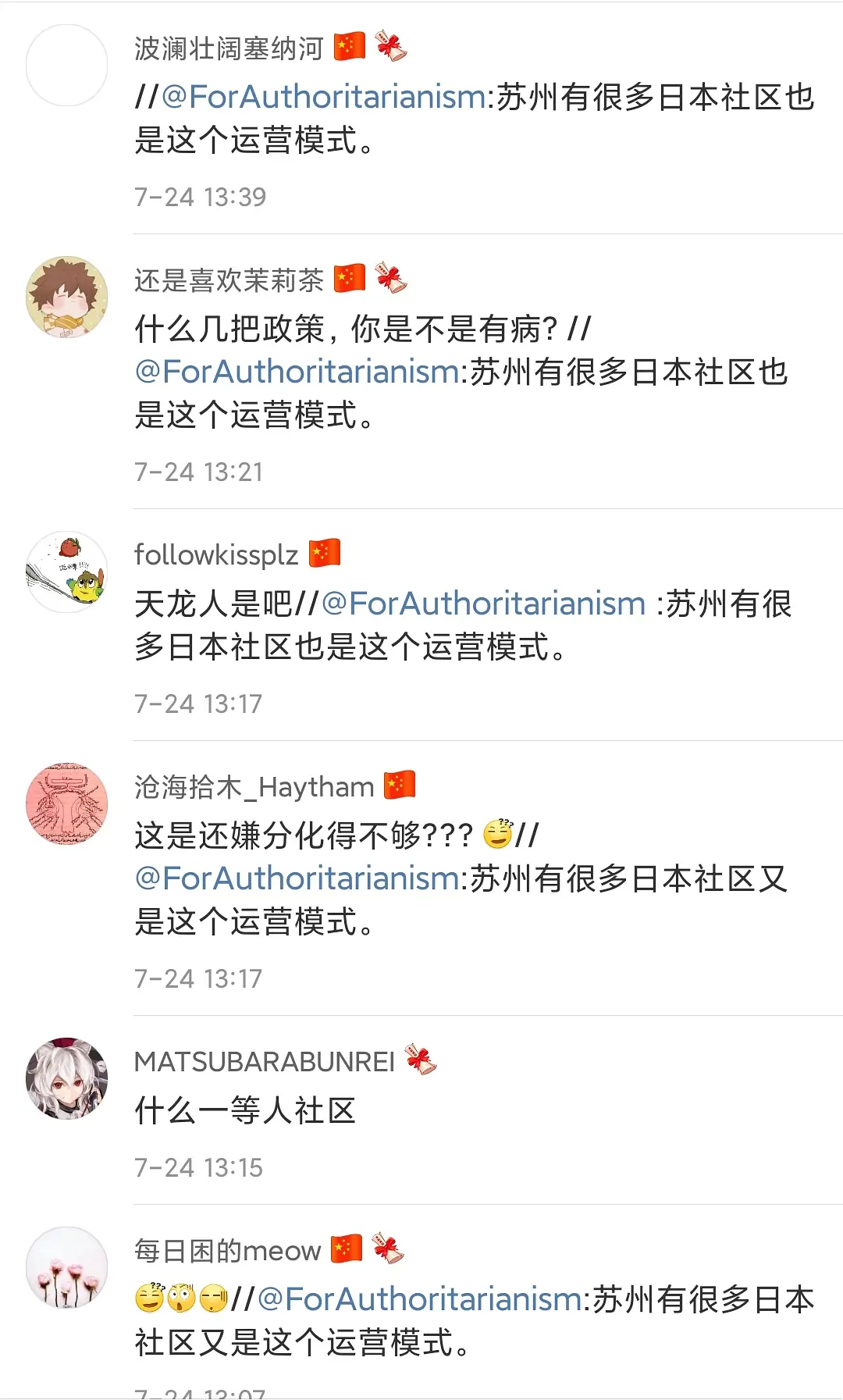The image size is (843, 1400).
Task: Open the username 沧海拾木_Haytham
Action: [x=254, y=787]
